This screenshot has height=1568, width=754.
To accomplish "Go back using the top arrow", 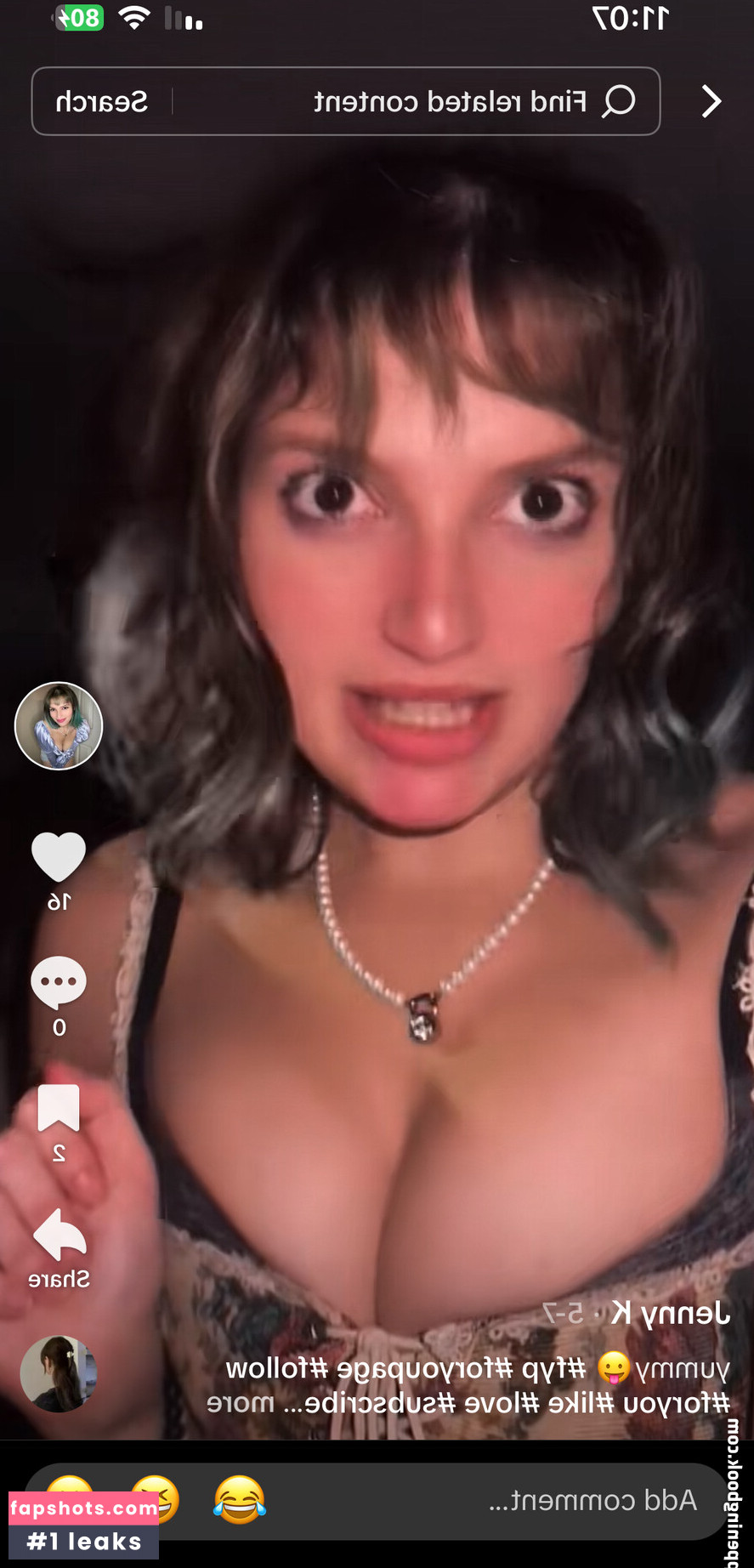I will 711,102.
